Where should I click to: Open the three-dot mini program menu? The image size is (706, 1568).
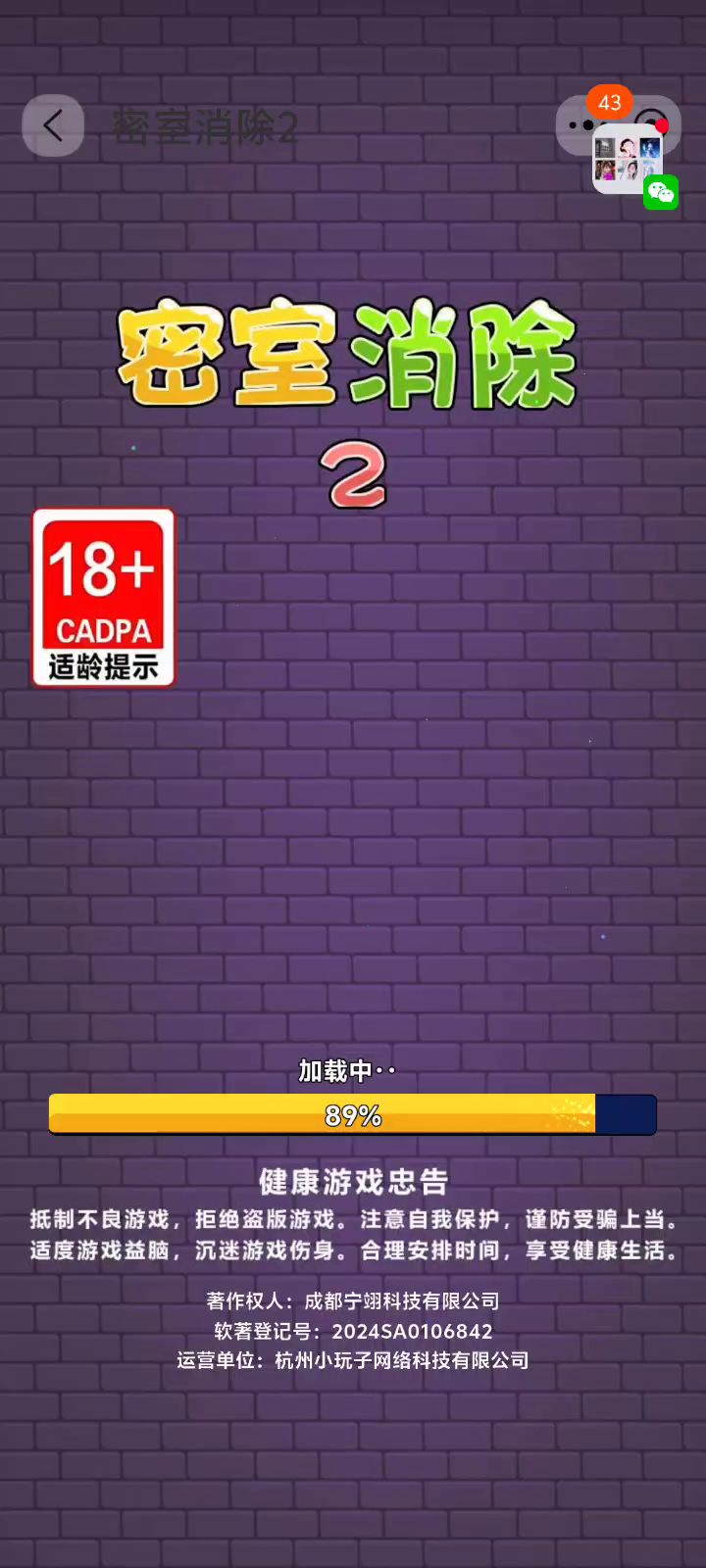[x=580, y=125]
